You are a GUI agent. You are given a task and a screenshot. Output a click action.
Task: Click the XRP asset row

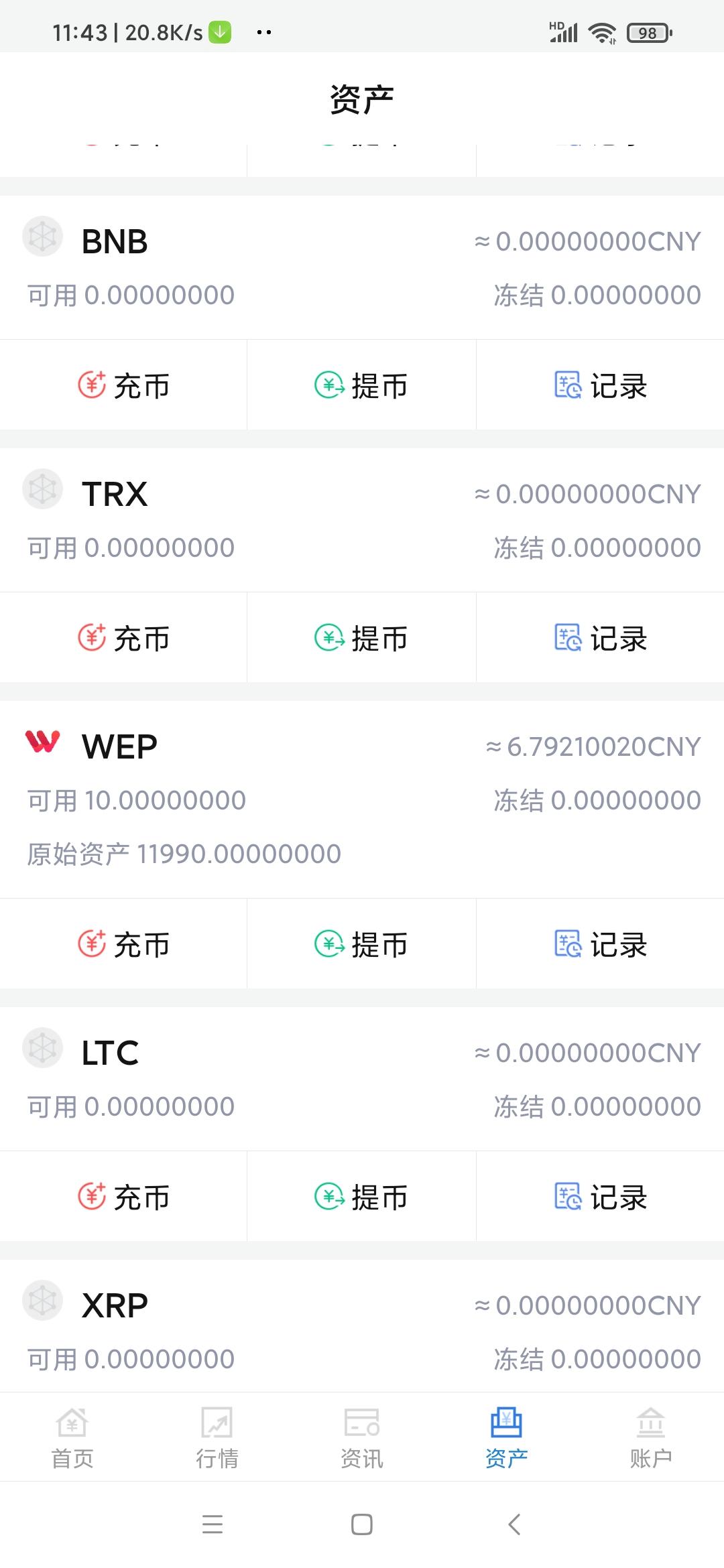362,1323
